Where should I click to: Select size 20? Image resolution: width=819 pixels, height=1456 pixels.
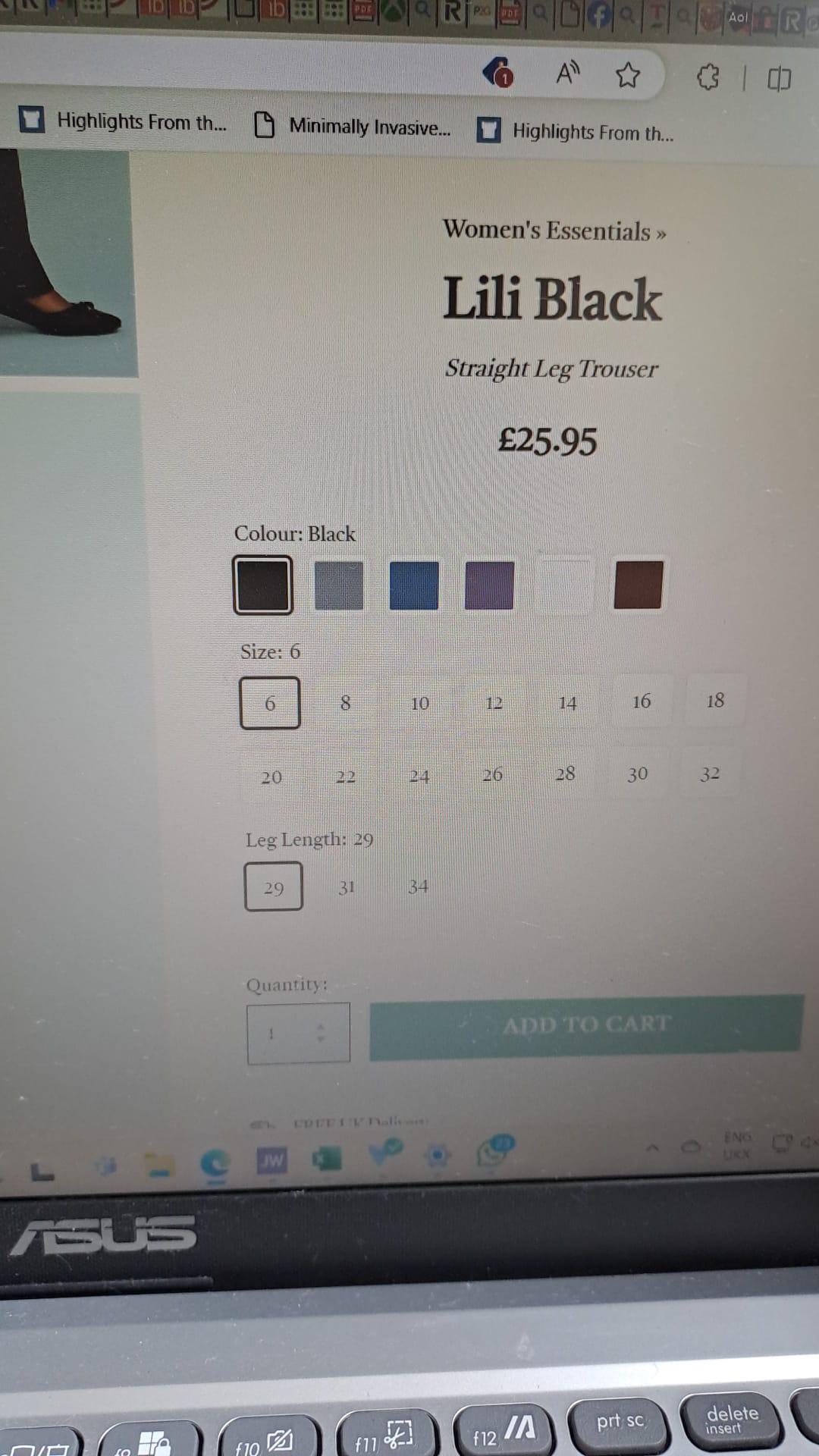271,777
